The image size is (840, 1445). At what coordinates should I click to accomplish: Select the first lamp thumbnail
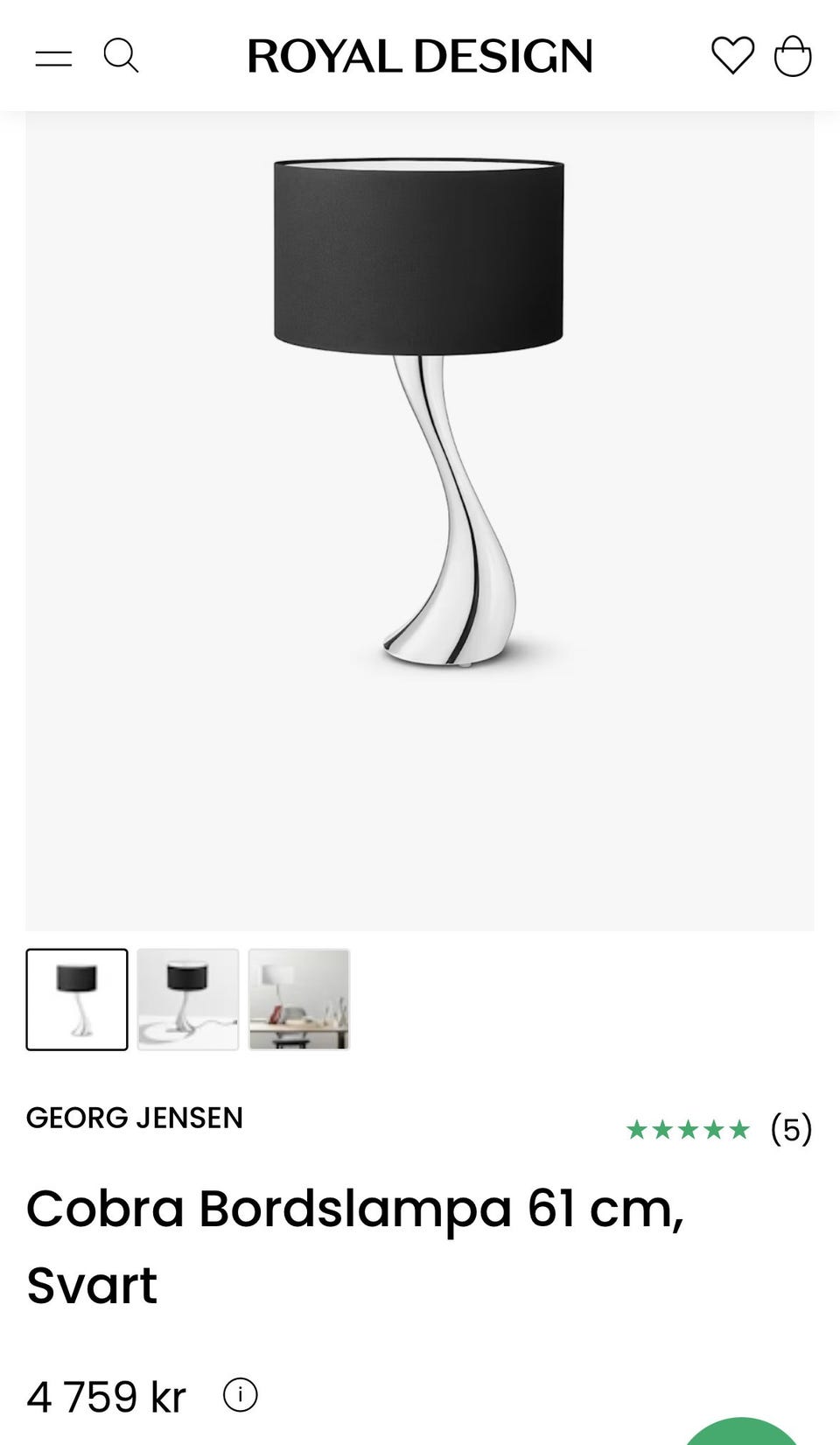click(77, 1000)
